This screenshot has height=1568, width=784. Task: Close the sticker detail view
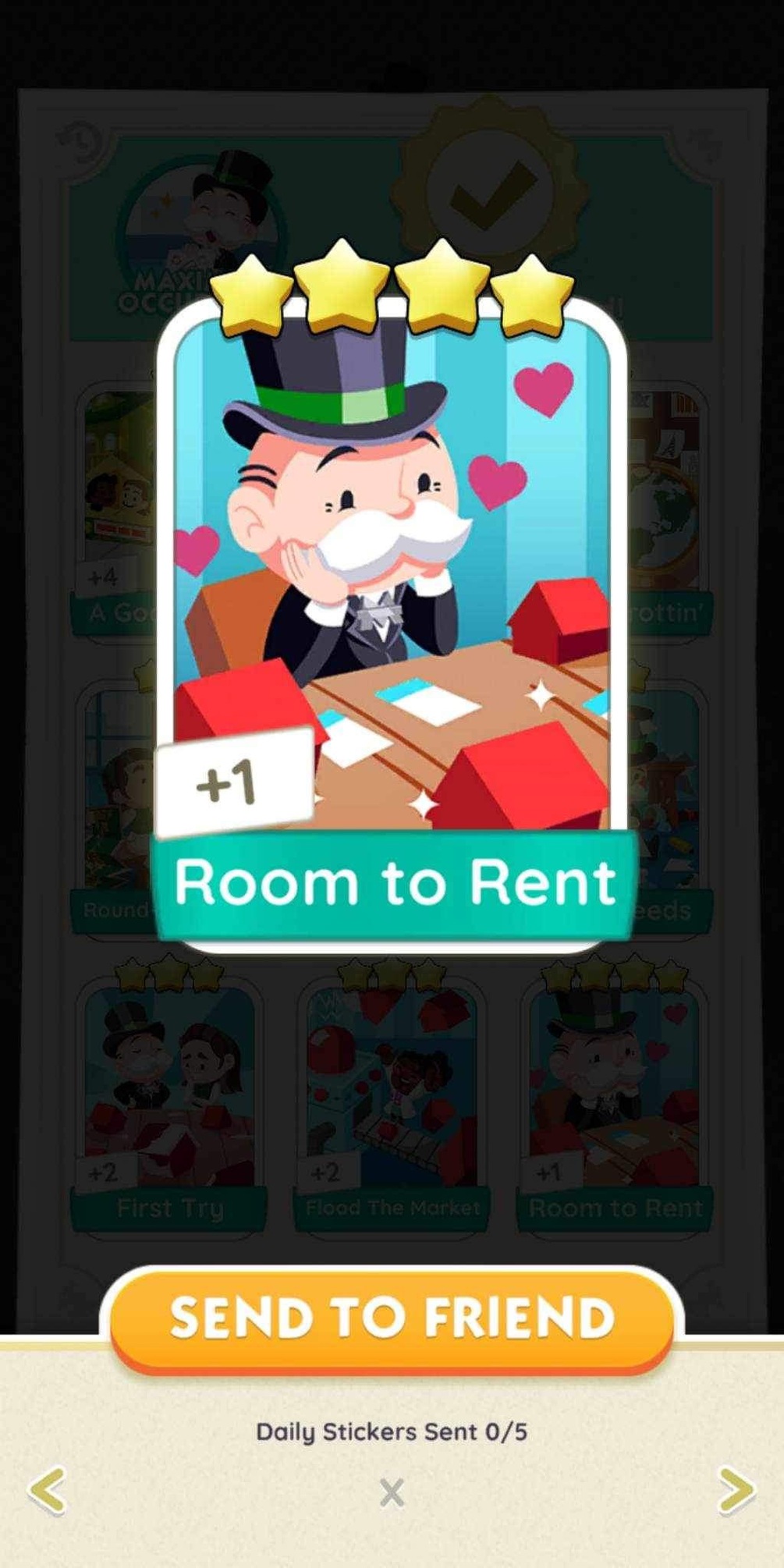(392, 1493)
